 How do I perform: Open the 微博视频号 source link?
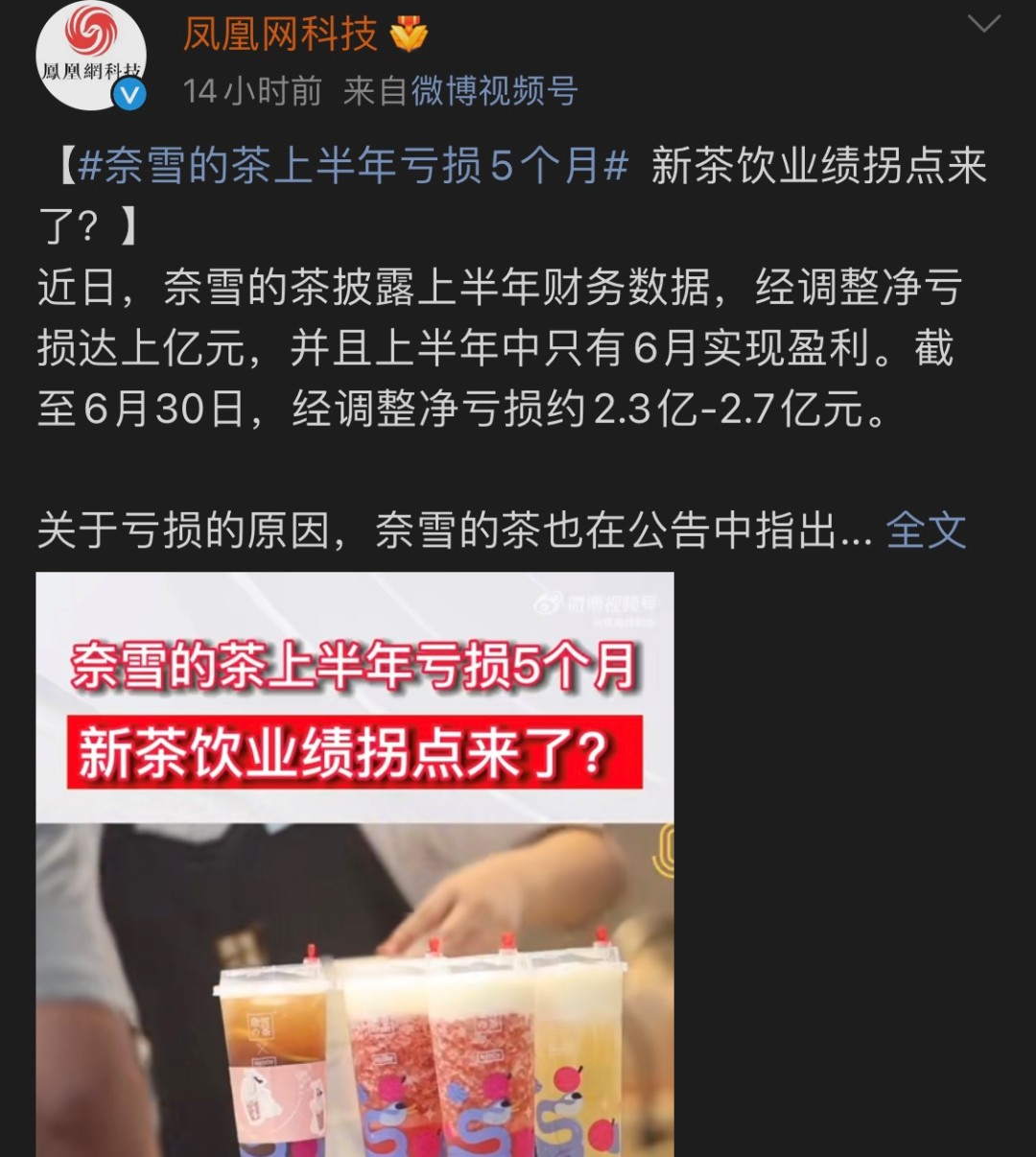tap(494, 91)
